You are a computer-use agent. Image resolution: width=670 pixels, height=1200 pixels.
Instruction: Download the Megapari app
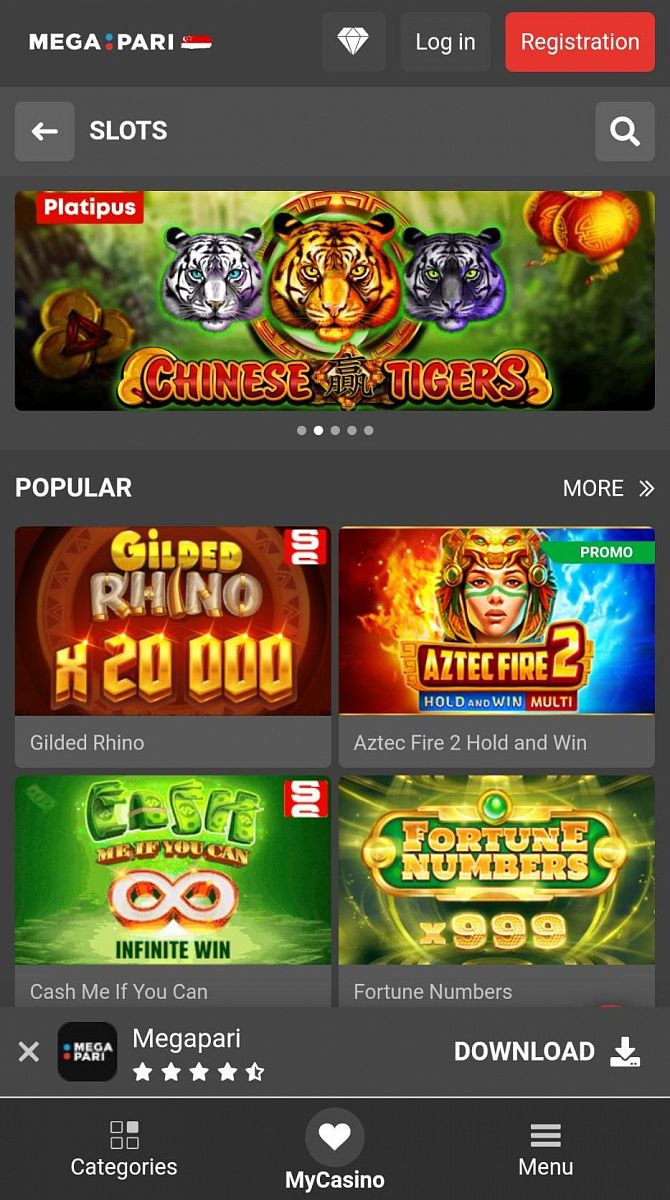point(546,1051)
